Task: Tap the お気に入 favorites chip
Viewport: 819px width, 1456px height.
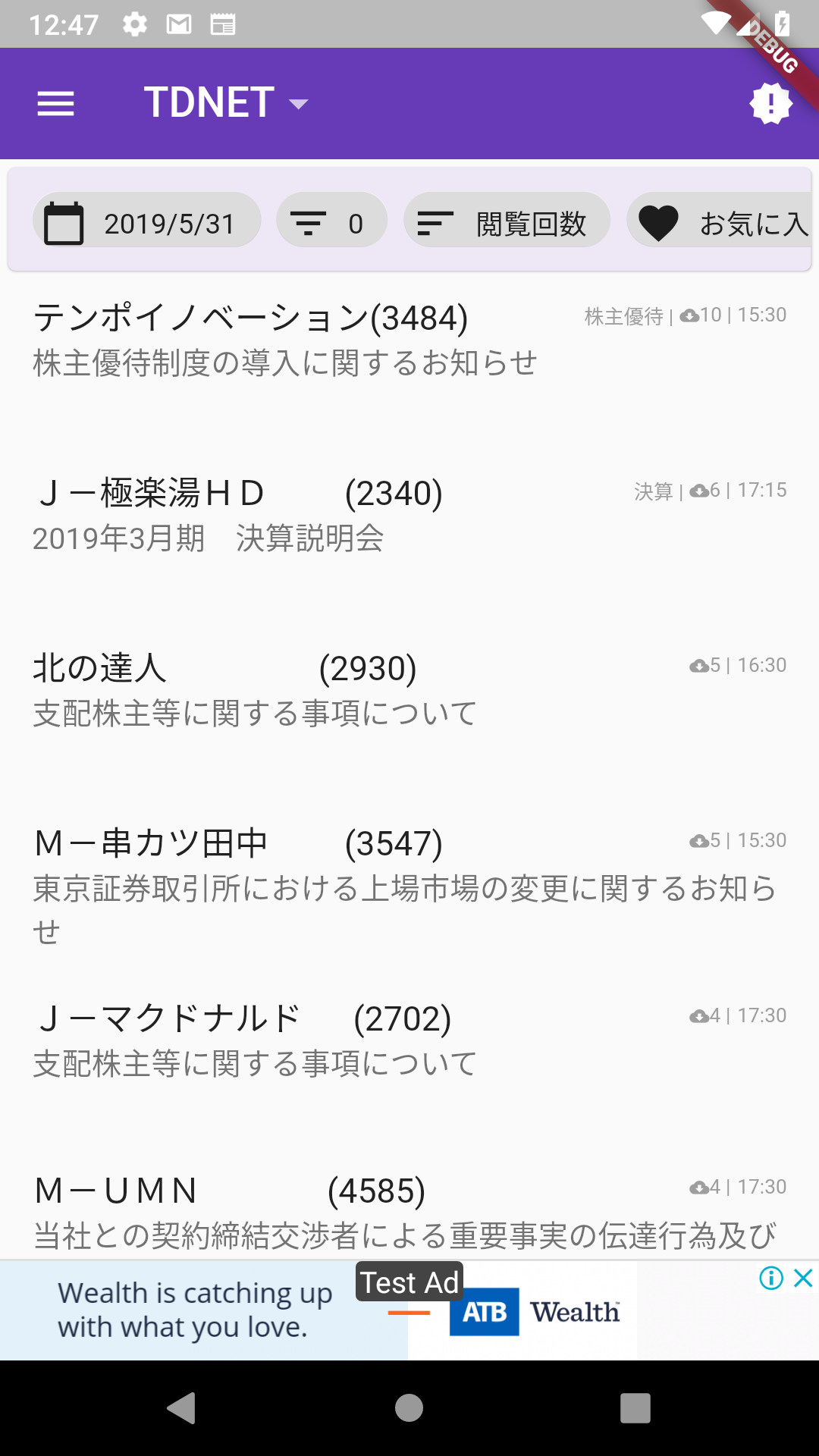Action: pyautogui.click(x=720, y=223)
